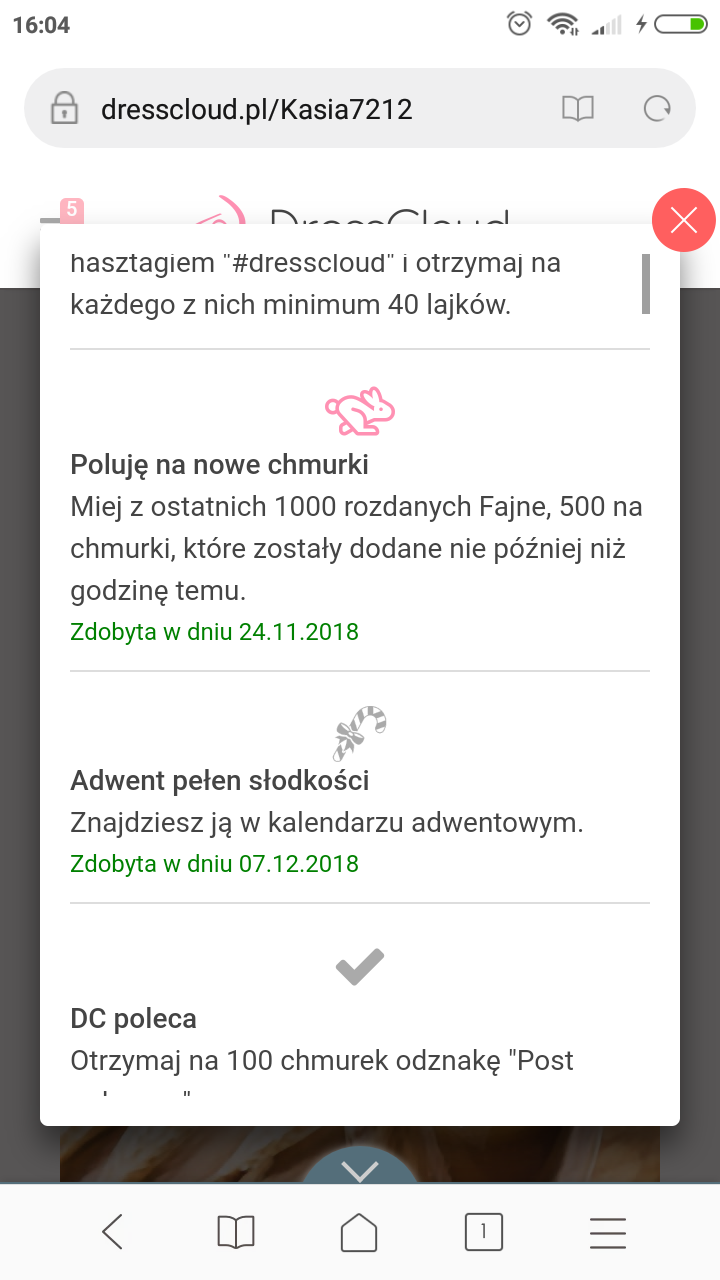The image size is (720, 1280).
Task: Dismiss the badges popup with the pink X
Action: tap(684, 220)
